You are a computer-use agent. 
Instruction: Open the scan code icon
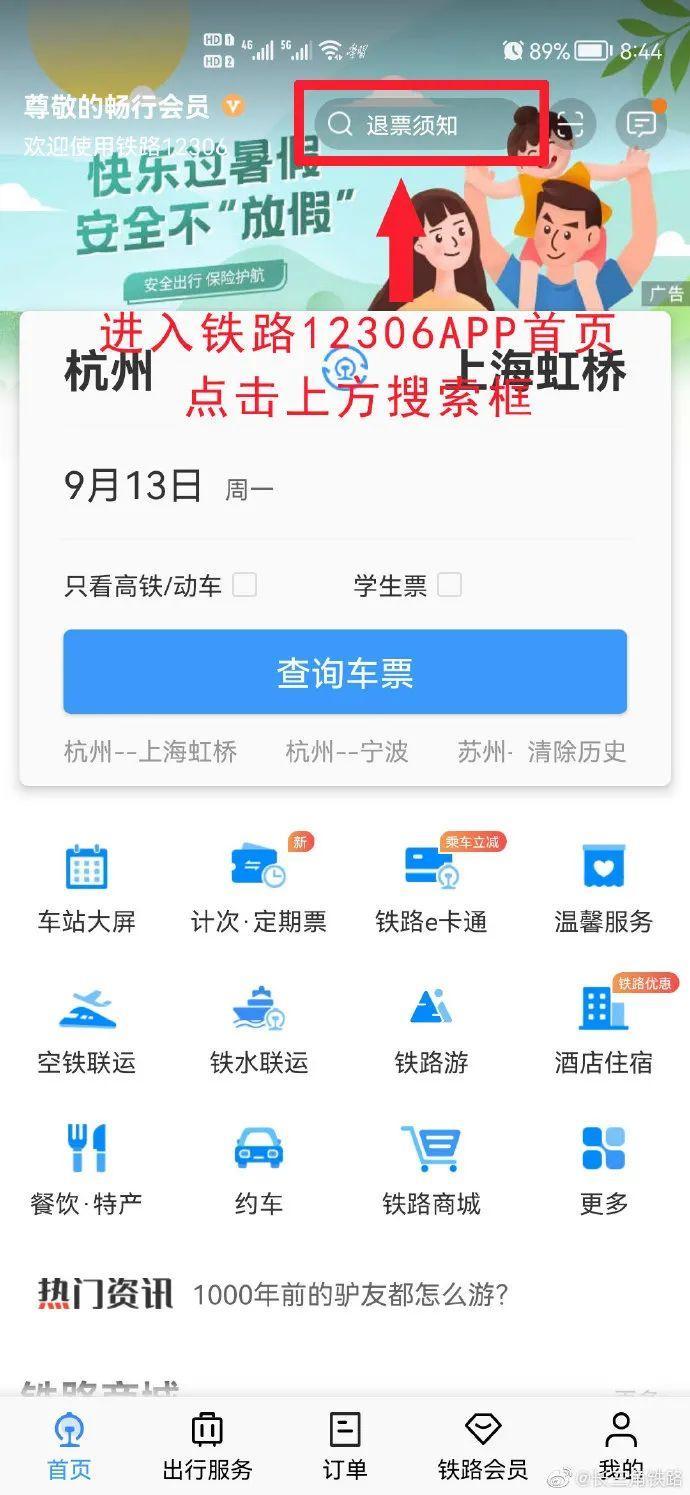point(571,125)
